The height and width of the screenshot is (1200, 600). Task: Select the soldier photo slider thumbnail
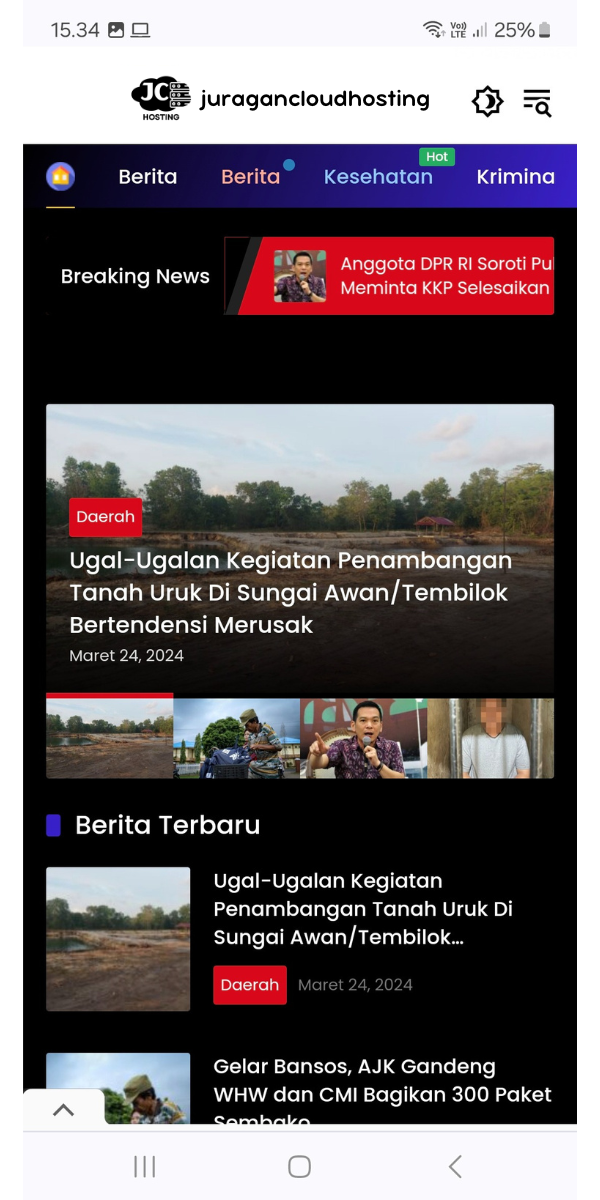pyautogui.click(x=236, y=738)
